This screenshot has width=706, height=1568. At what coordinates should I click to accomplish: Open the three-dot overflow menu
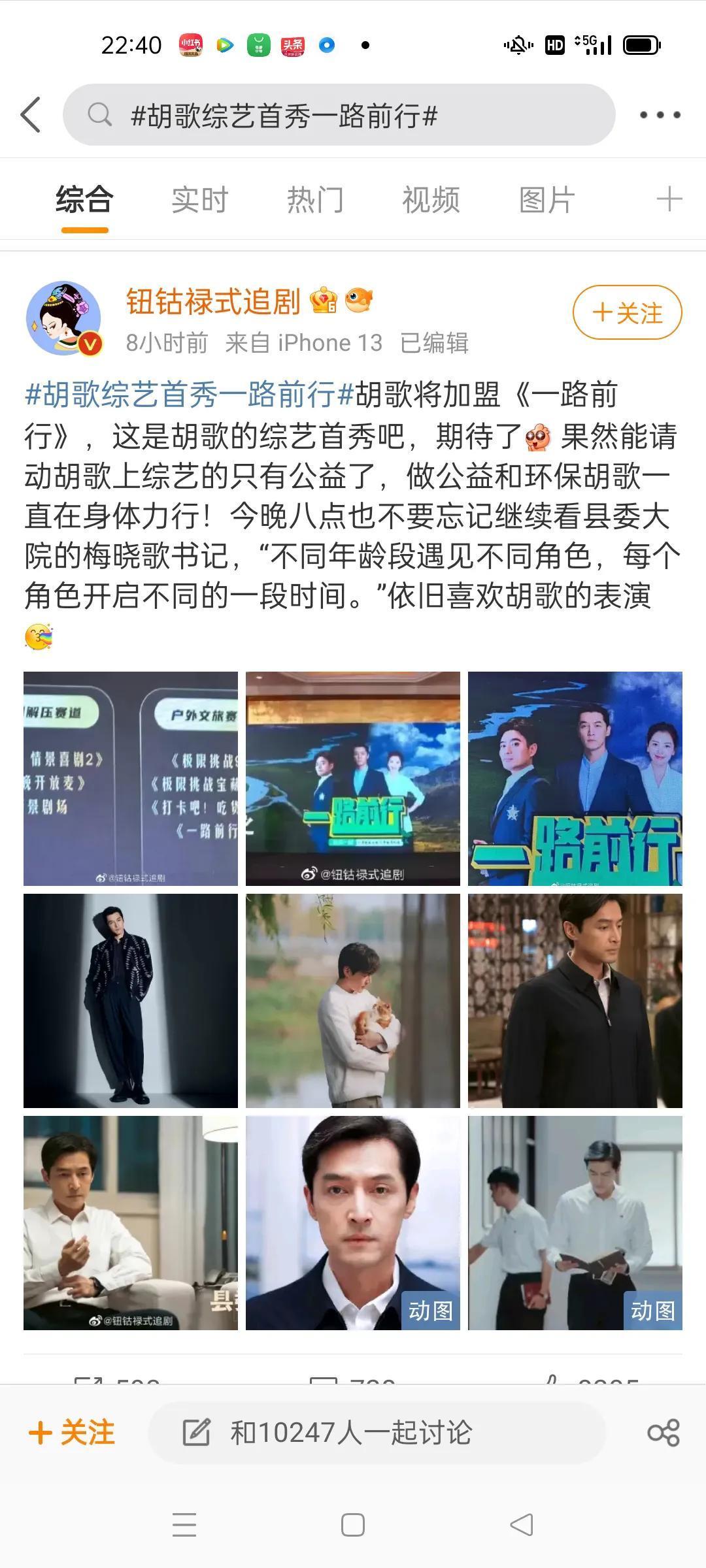click(660, 115)
